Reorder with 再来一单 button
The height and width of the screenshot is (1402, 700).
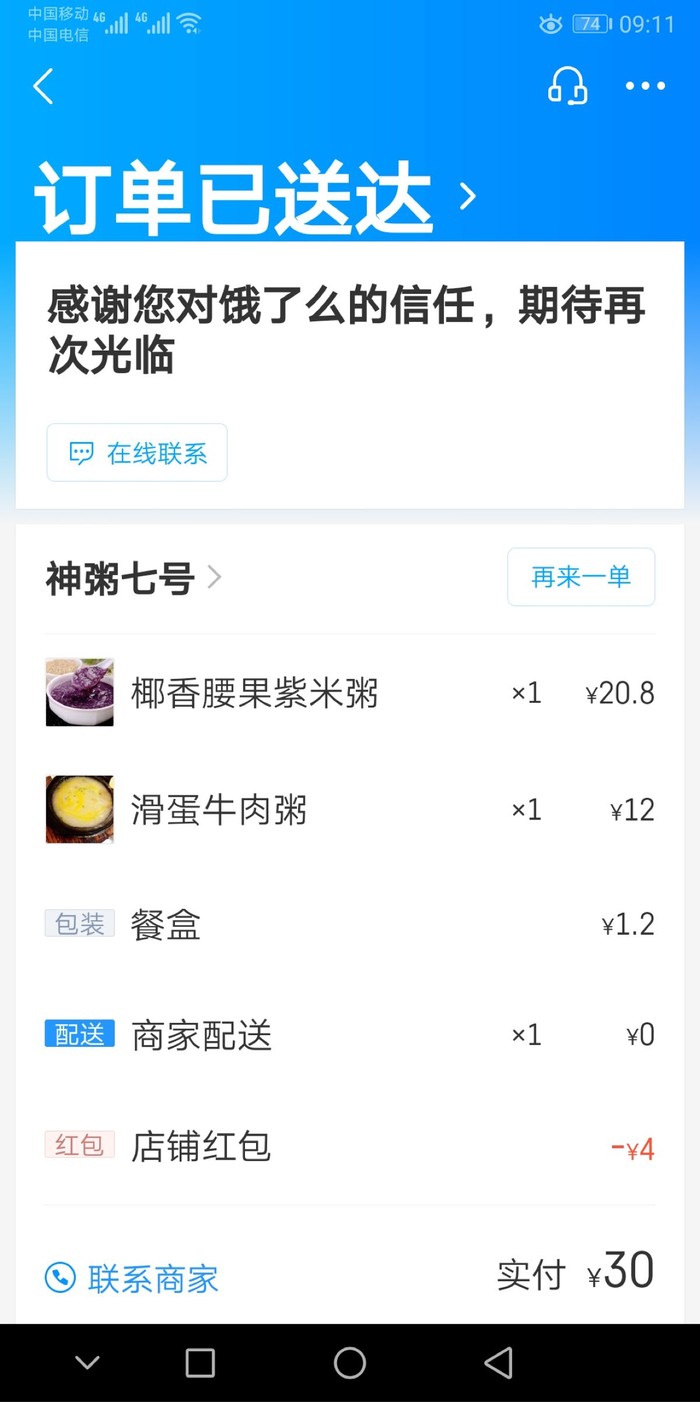580,577
